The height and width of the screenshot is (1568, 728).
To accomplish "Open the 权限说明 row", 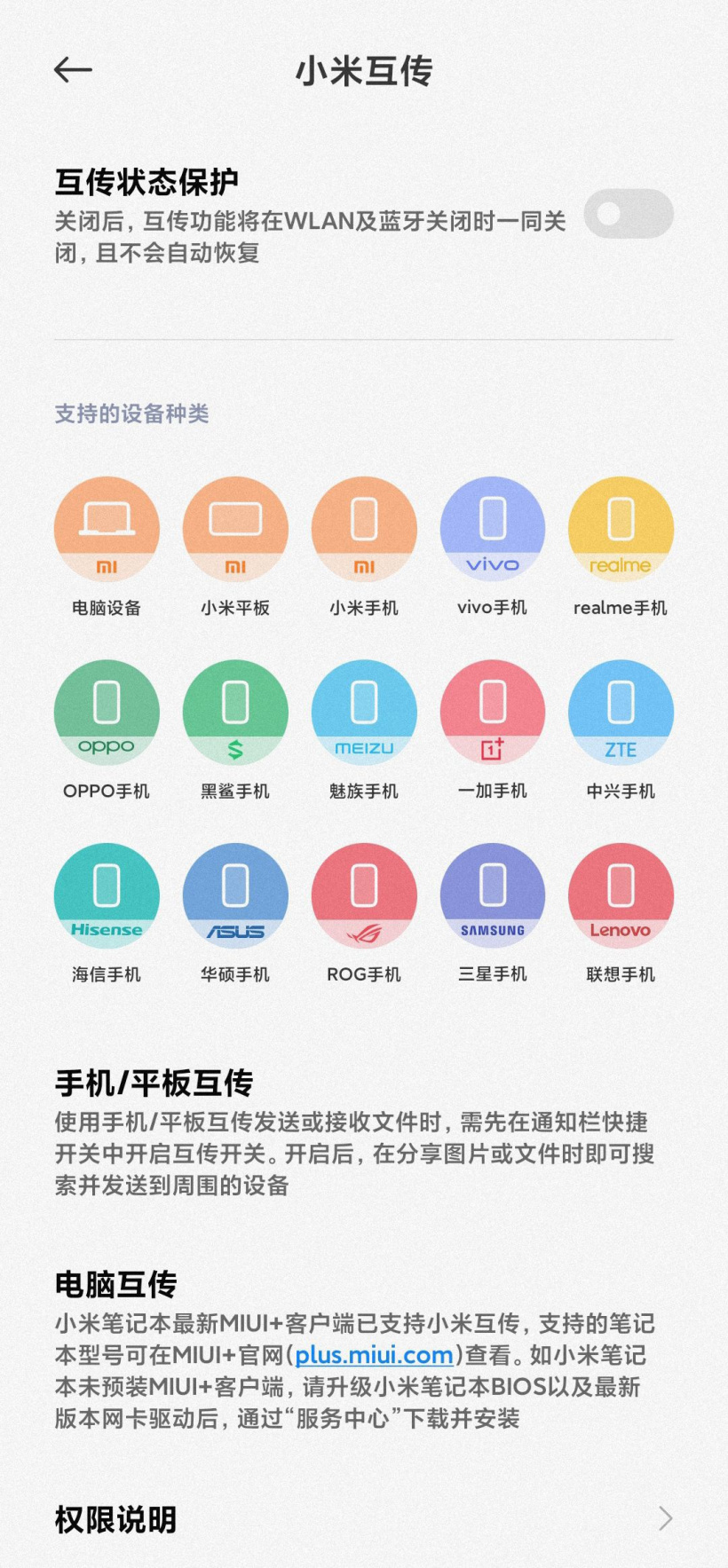I will (x=364, y=1519).
